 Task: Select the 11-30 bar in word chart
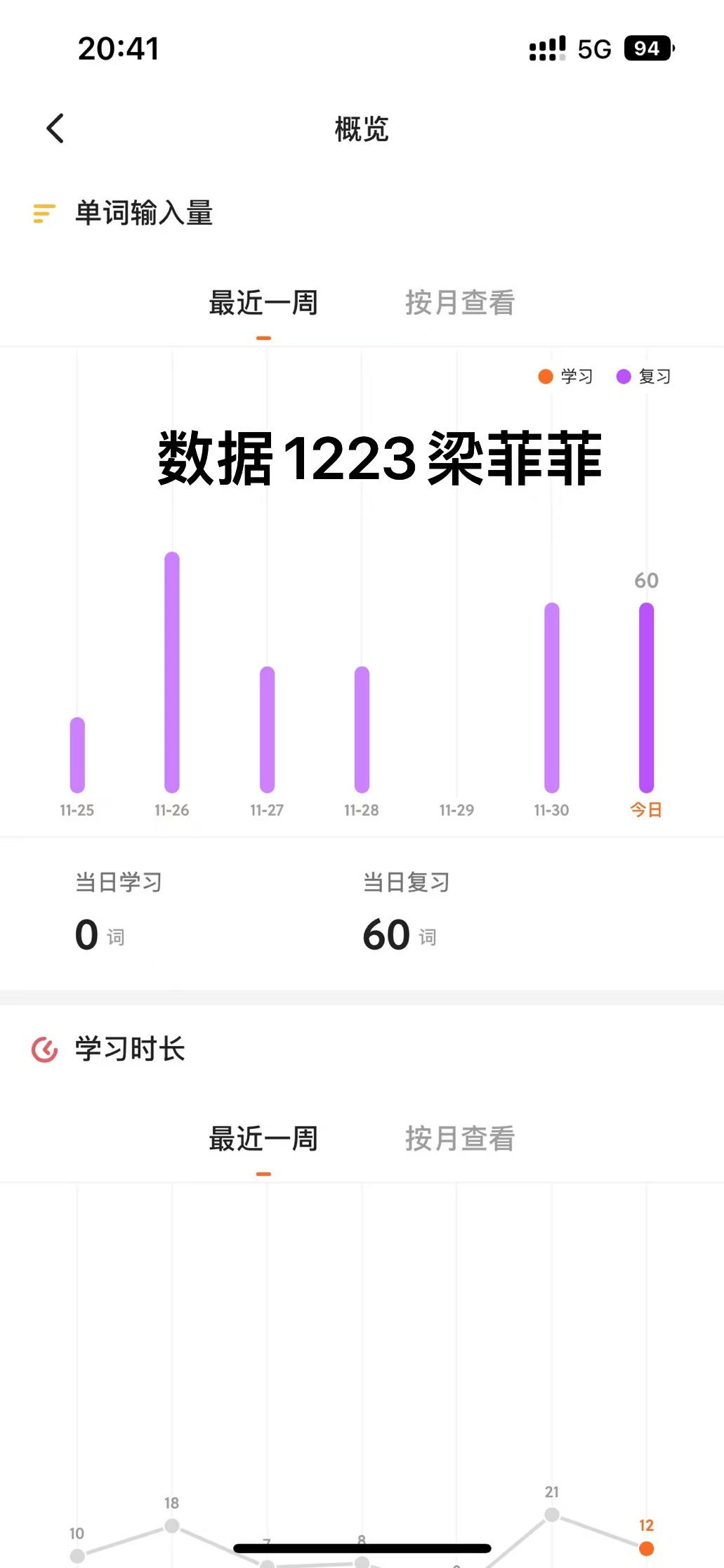552,698
